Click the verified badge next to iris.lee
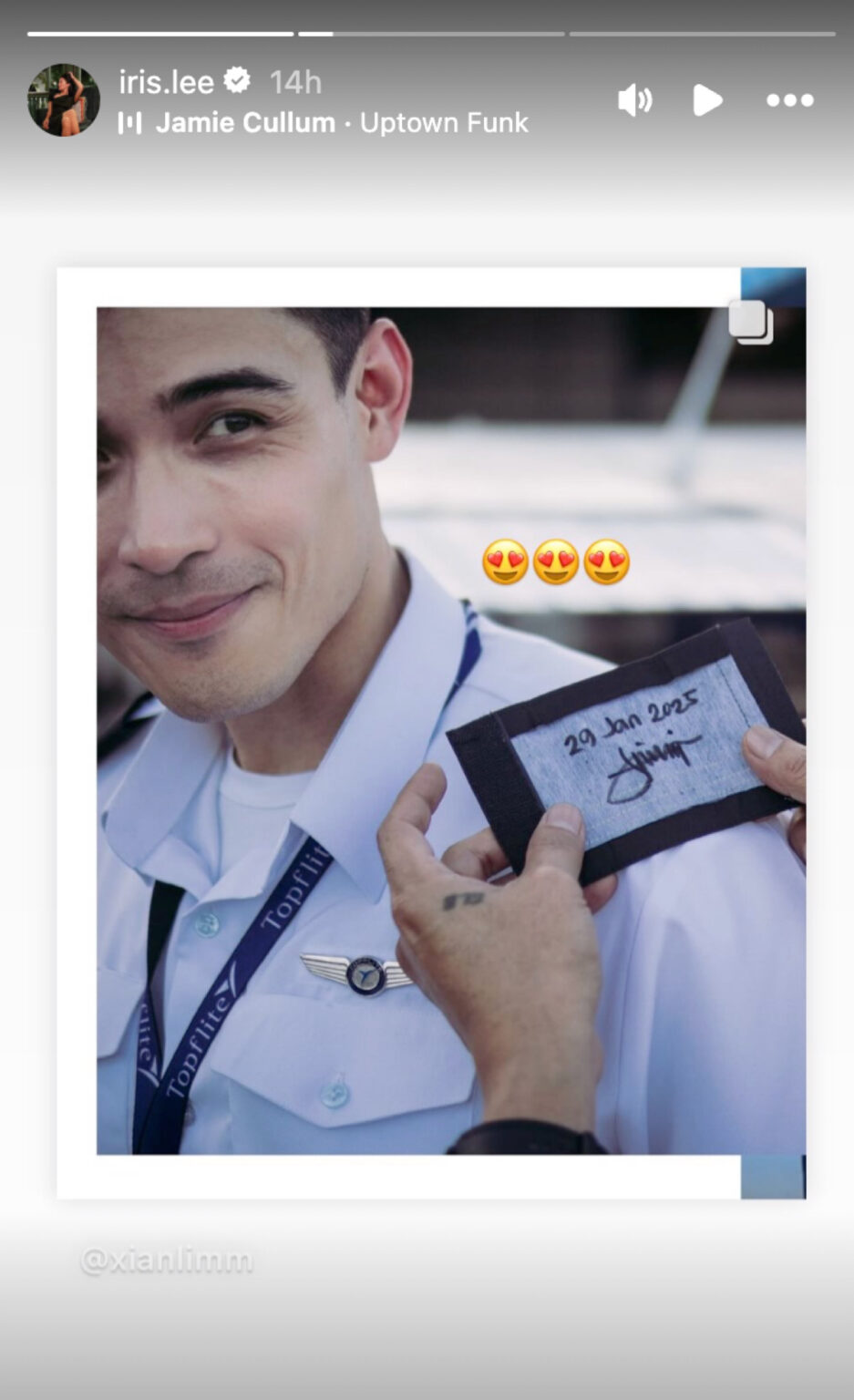The image size is (854, 1400). (x=238, y=81)
